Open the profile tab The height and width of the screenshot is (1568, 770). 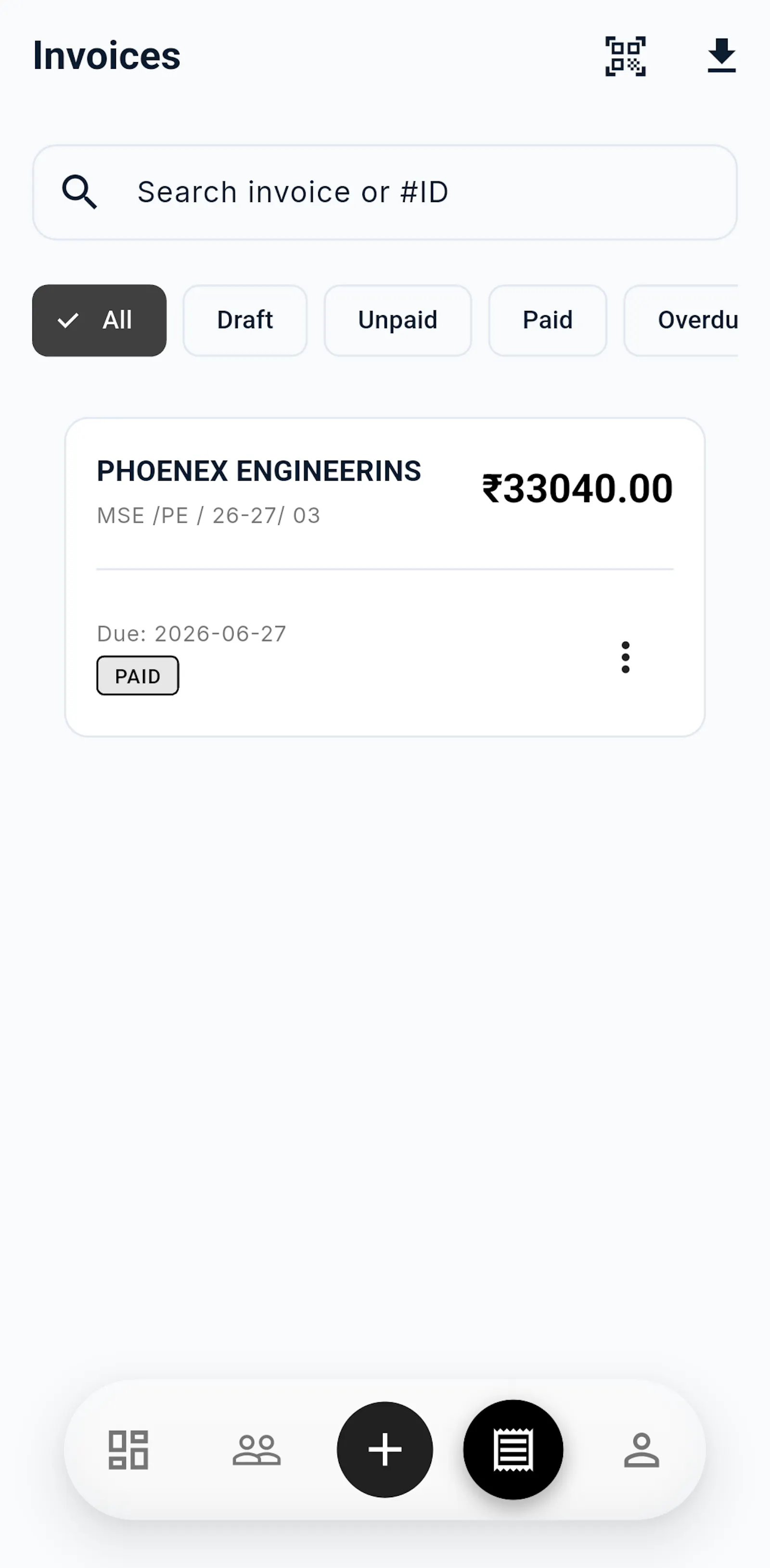pos(642,1450)
